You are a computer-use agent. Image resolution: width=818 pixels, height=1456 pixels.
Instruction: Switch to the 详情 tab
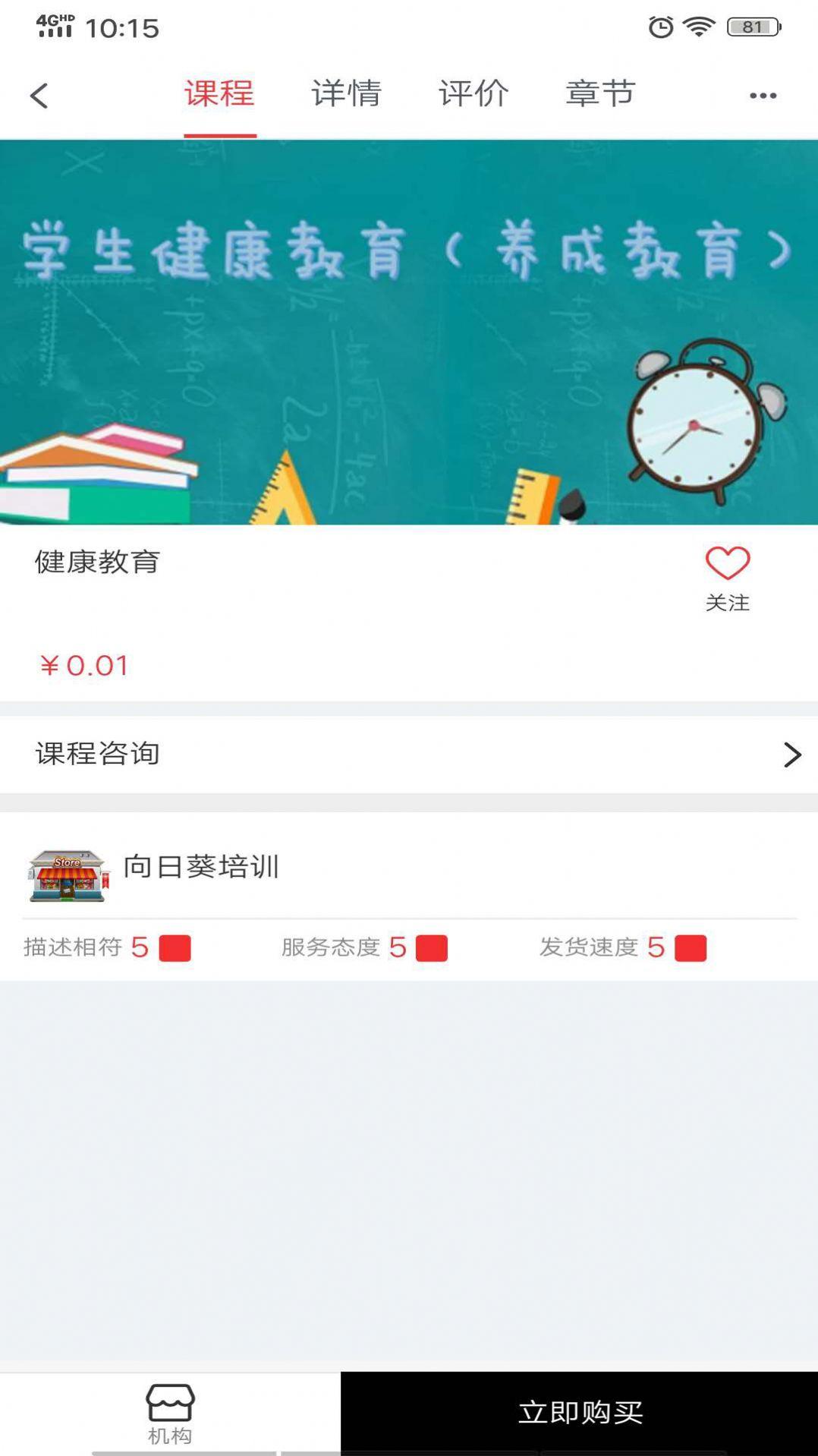point(347,94)
